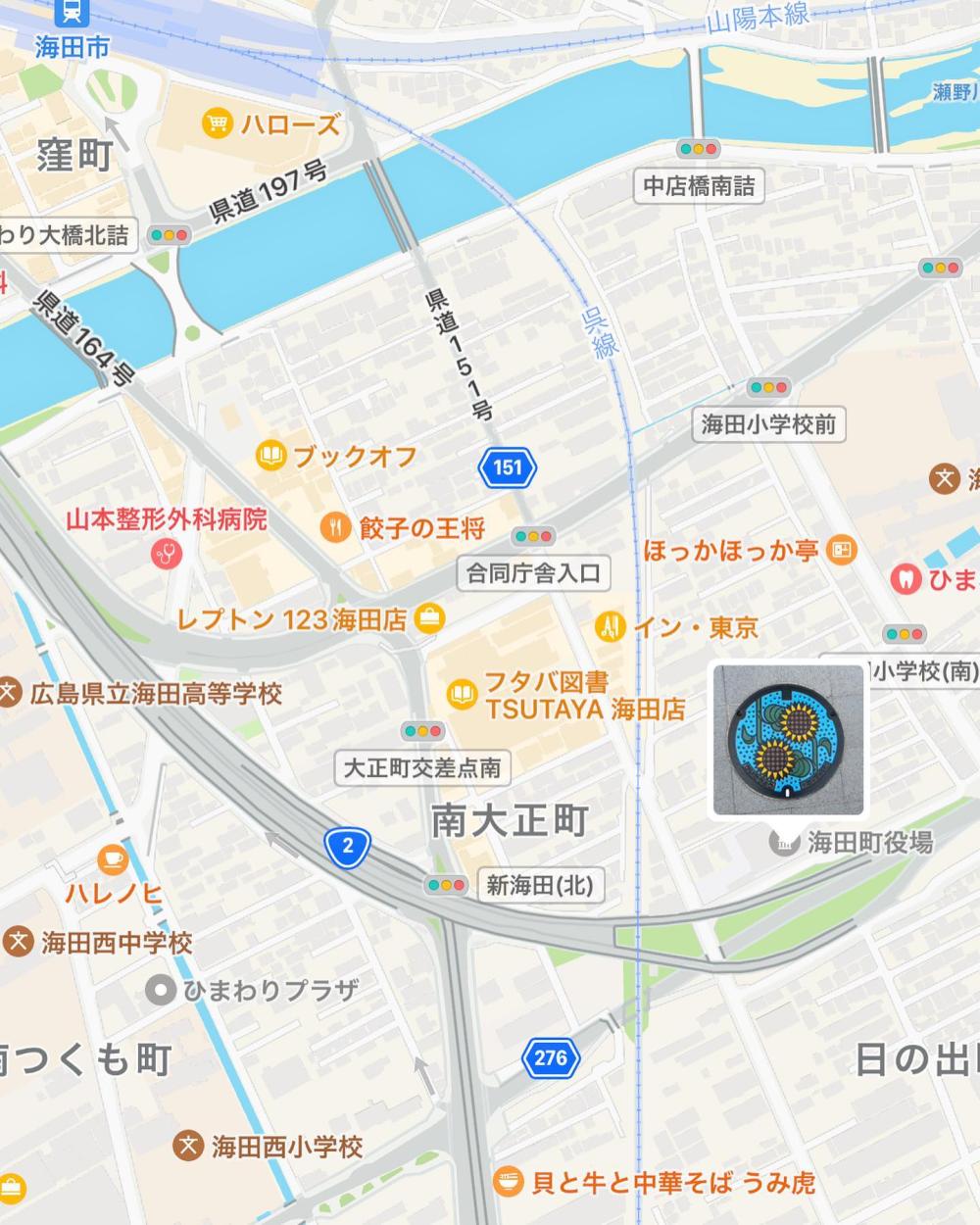
Task: Select the 広島県立海田高等学校 pin
Action: click(x=9, y=694)
